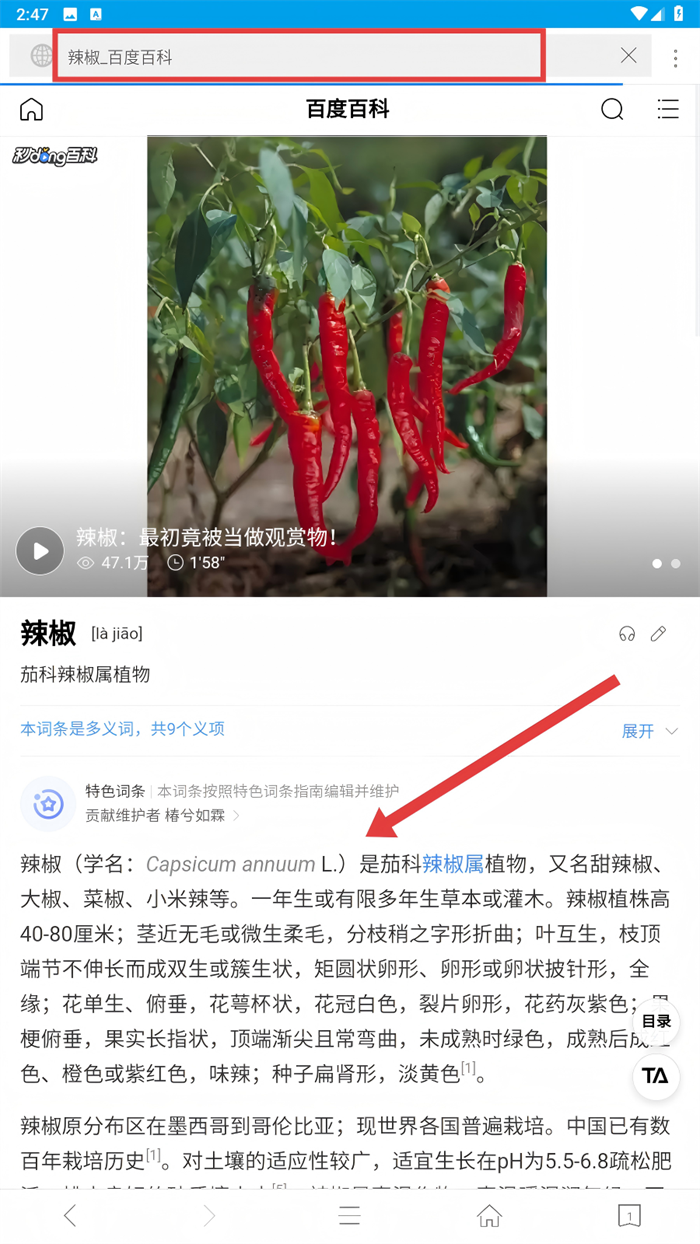Expand the 展开 polysemy list
The image size is (700, 1244).
click(650, 731)
